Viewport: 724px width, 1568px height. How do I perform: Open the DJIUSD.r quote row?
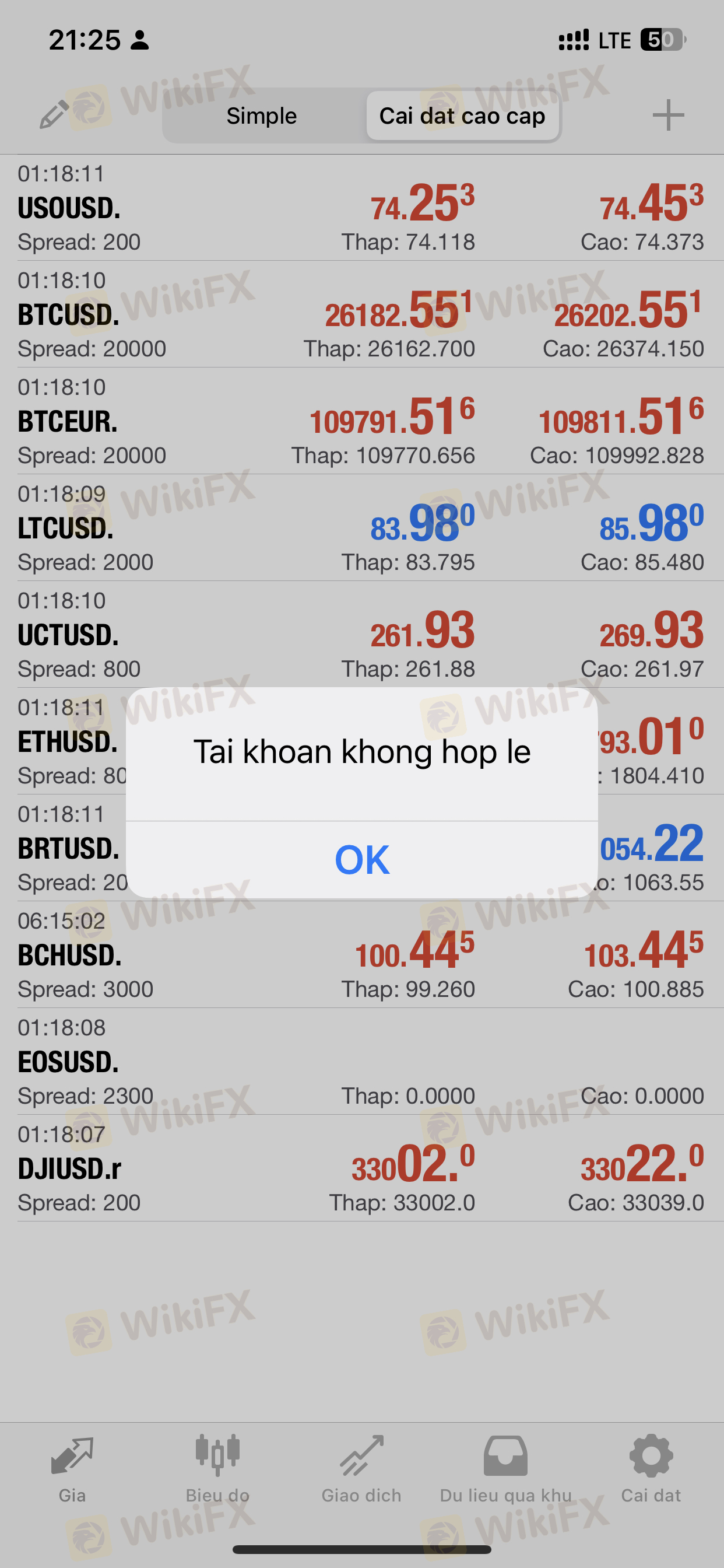click(x=362, y=1168)
